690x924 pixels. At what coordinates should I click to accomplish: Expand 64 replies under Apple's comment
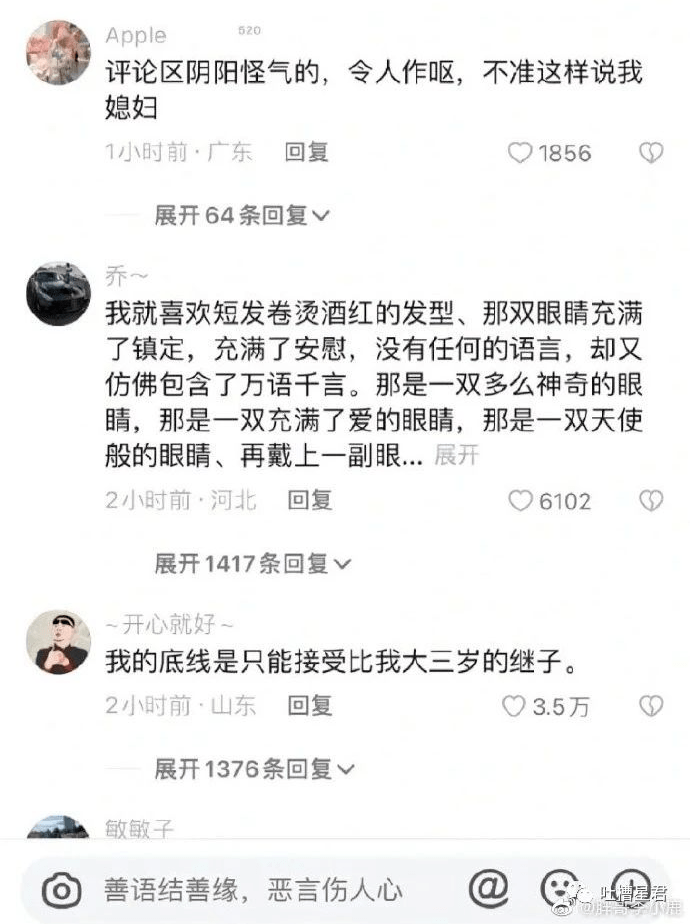tap(242, 215)
